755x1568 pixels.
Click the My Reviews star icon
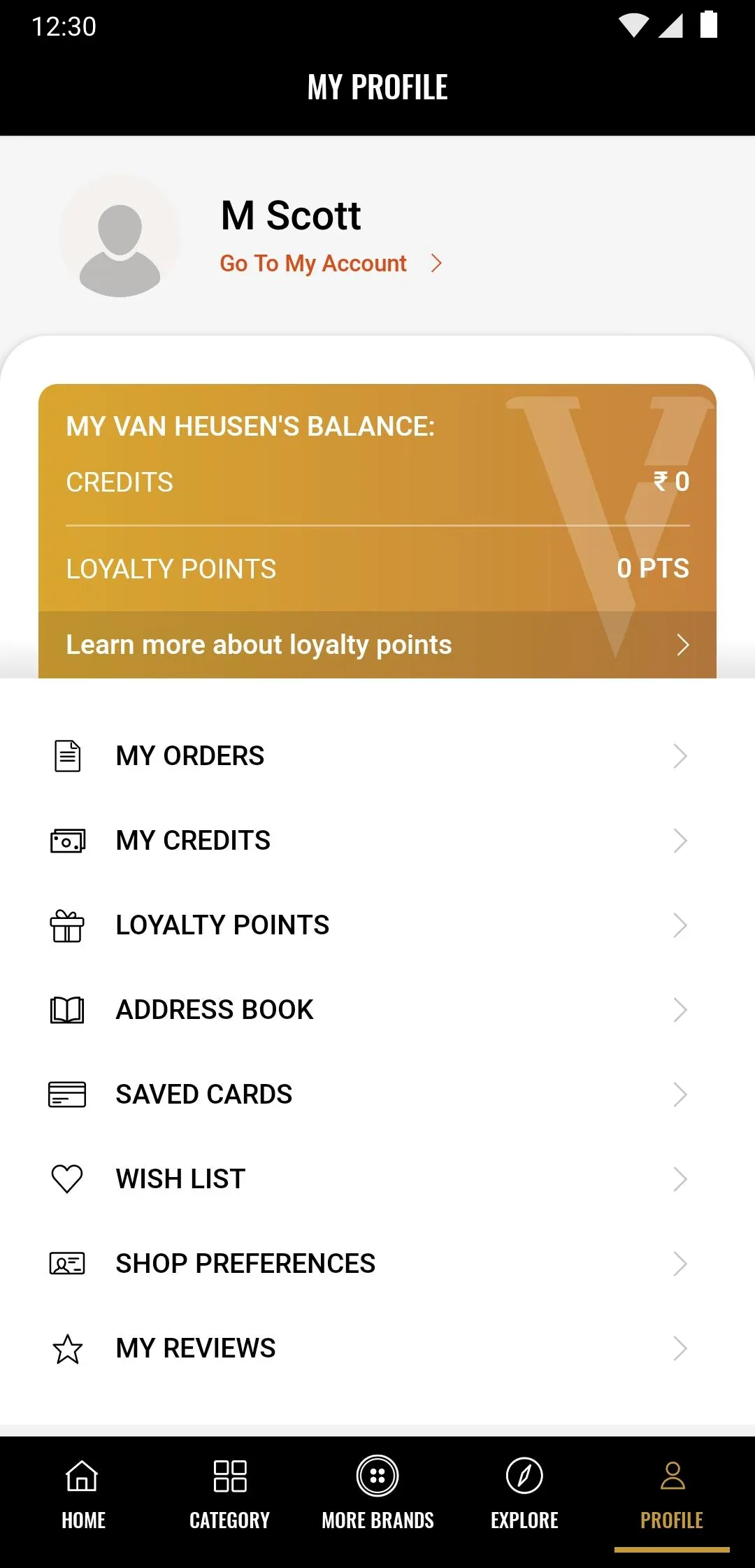click(x=66, y=1348)
